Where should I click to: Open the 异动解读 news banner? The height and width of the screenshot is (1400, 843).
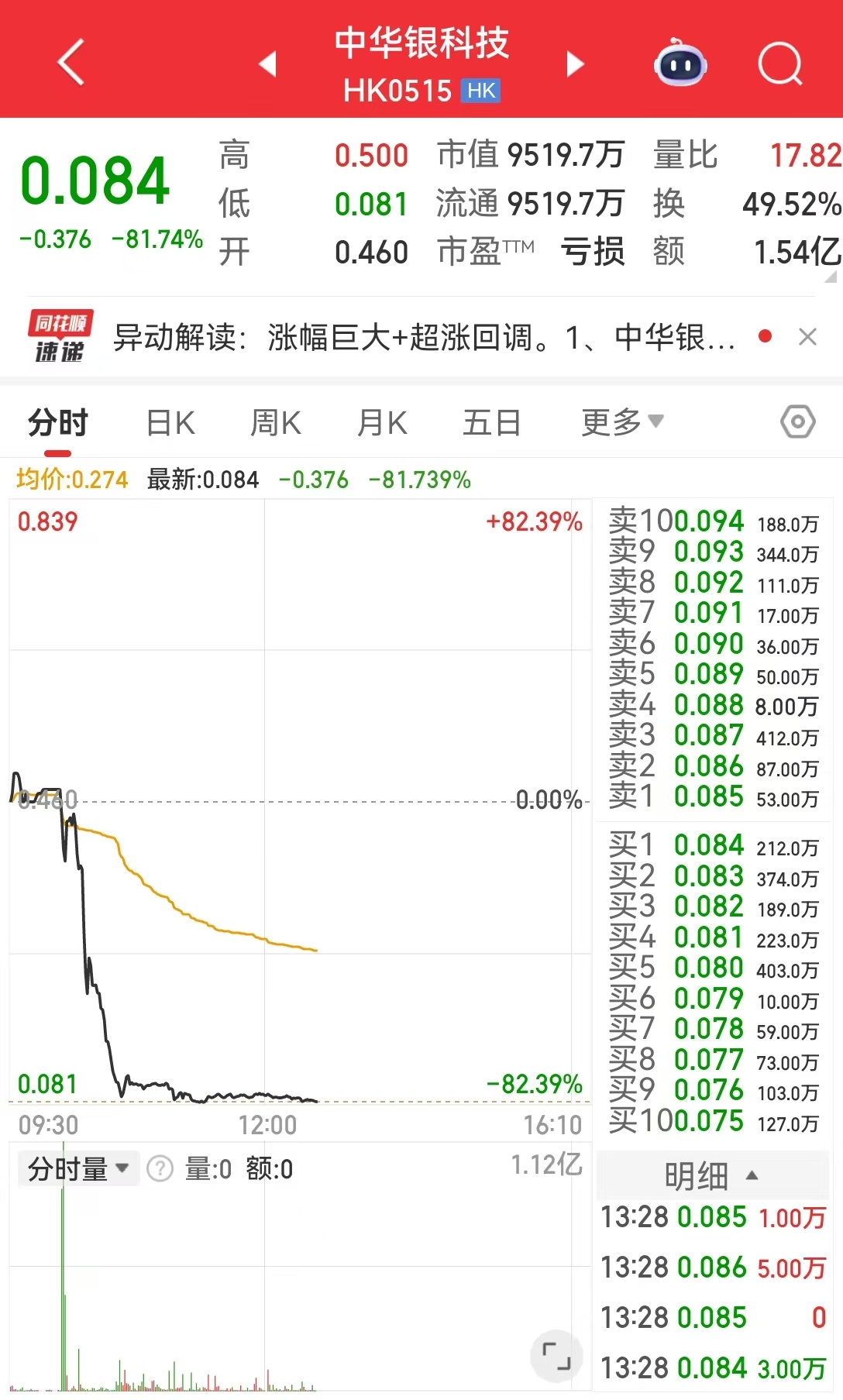424,338
